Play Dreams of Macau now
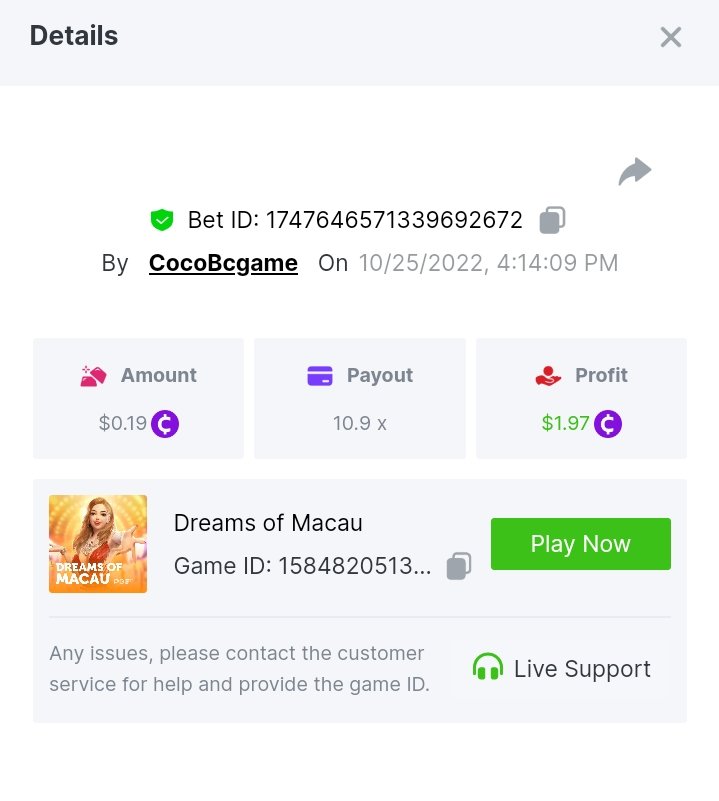Screen dimensions: 719x801 [x=580, y=544]
